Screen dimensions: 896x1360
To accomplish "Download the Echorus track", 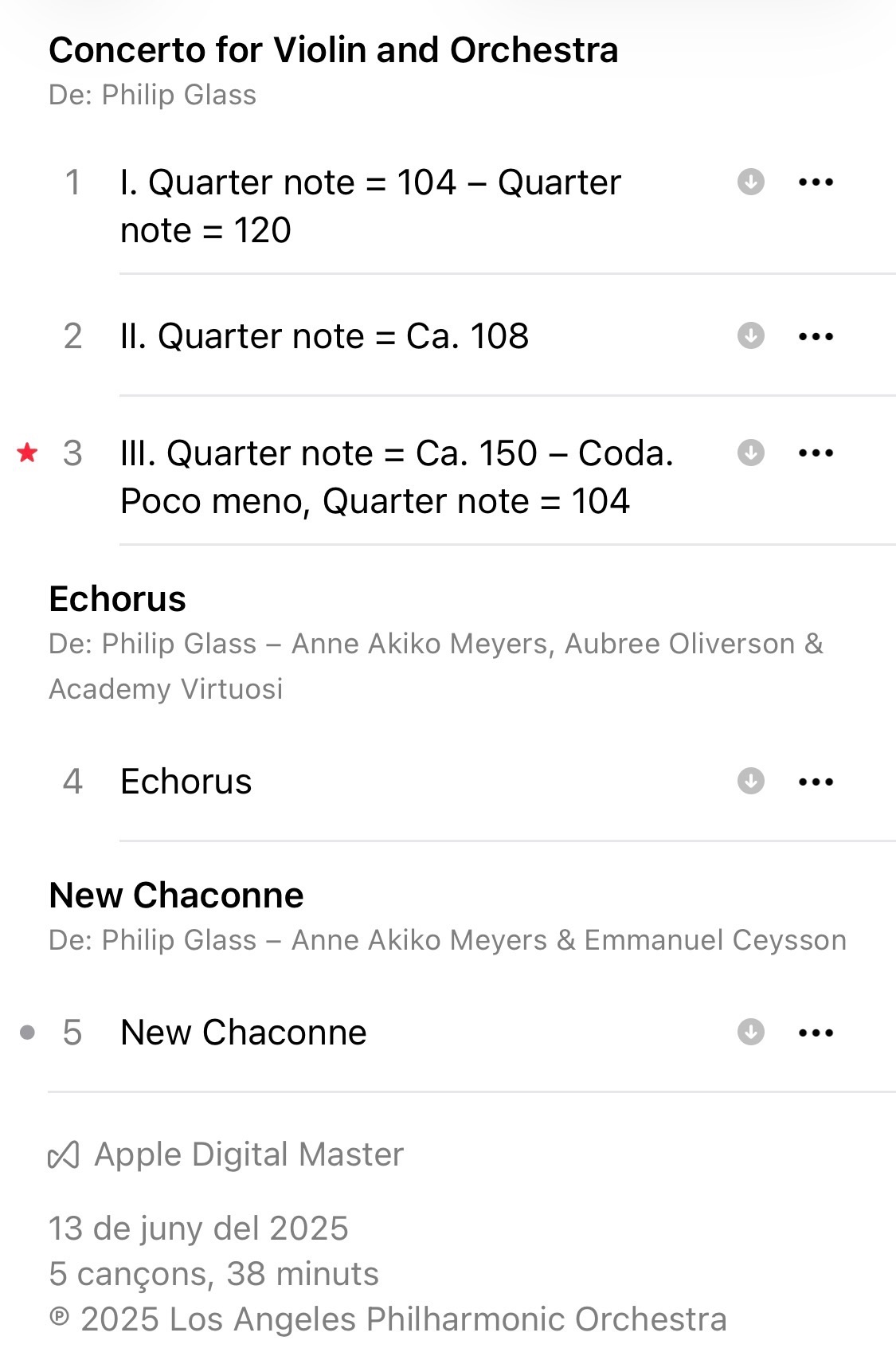I will pyautogui.click(x=750, y=781).
